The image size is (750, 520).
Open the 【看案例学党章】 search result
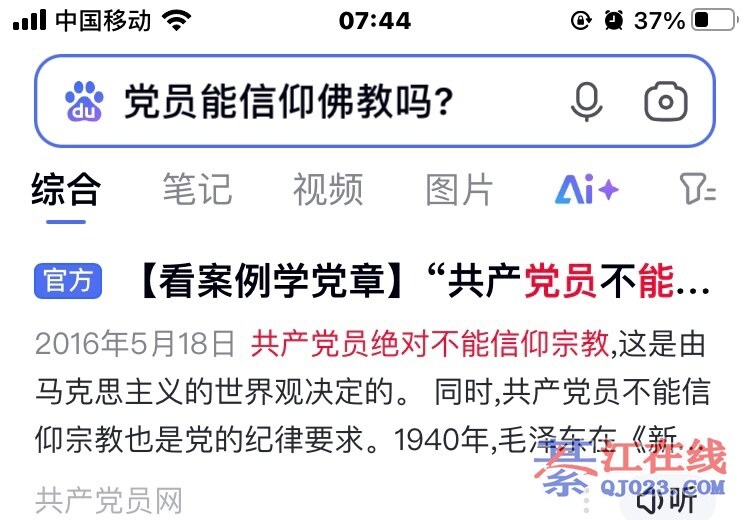tap(420, 284)
